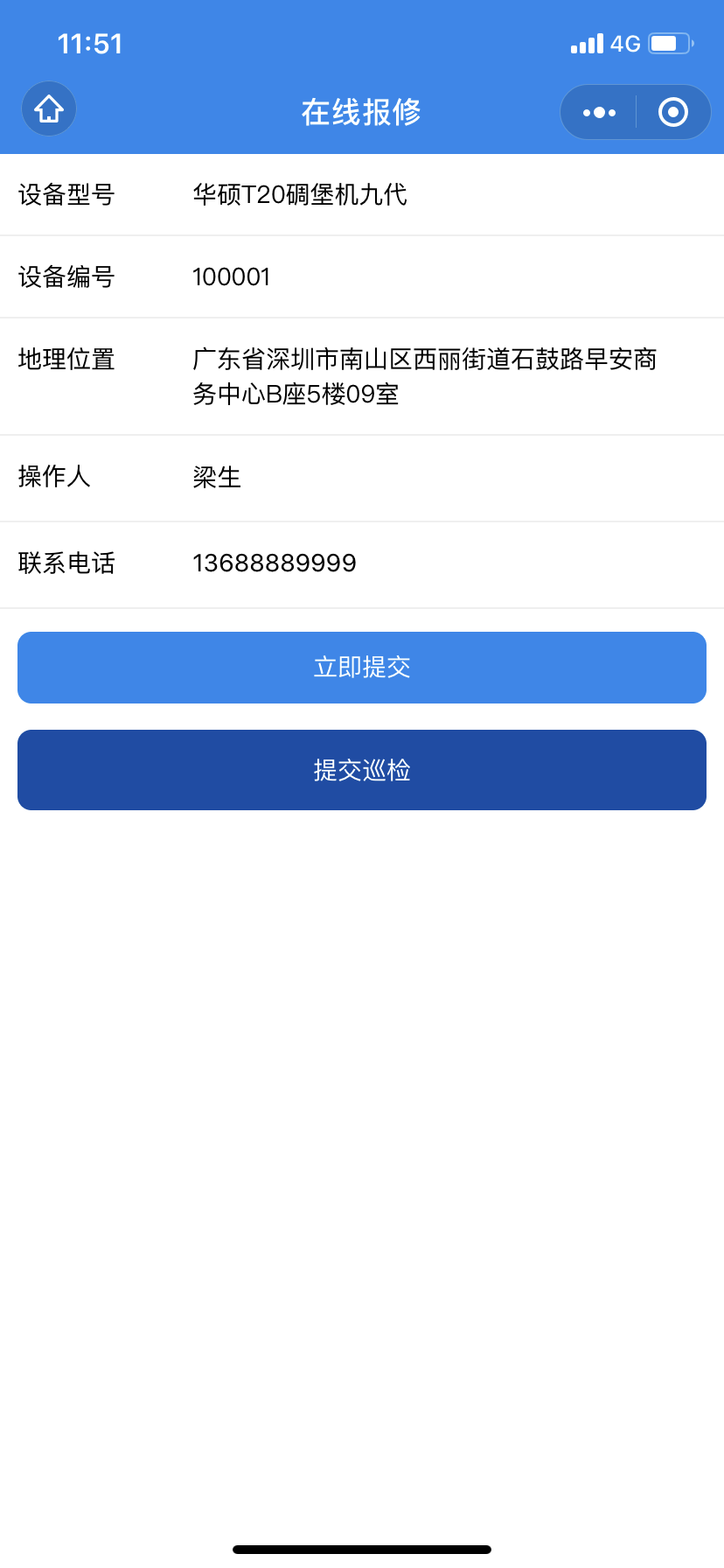The height and width of the screenshot is (1568, 724).
Task: Go to the mini program home
Action: [x=49, y=109]
